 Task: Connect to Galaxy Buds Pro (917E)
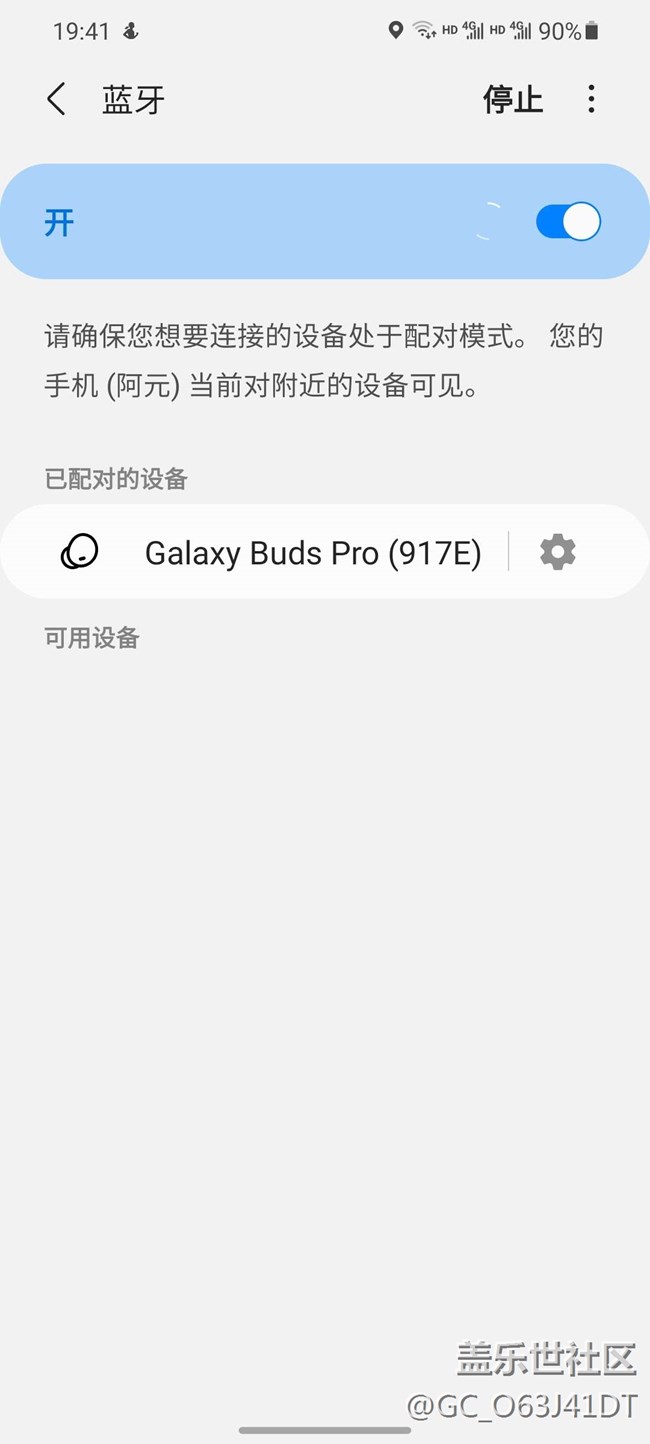click(x=312, y=553)
